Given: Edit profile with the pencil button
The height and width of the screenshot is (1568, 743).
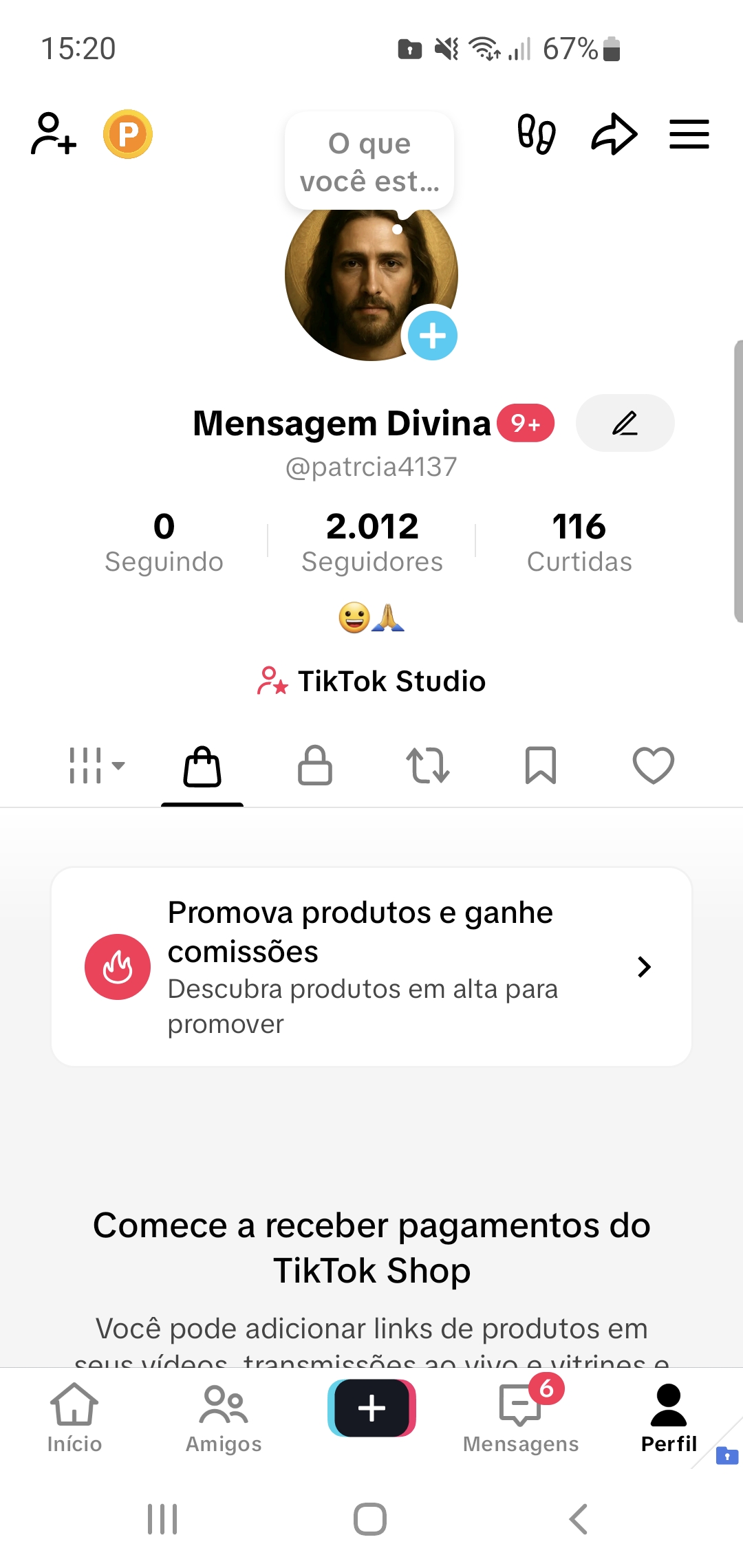Looking at the screenshot, I should pyautogui.click(x=625, y=423).
